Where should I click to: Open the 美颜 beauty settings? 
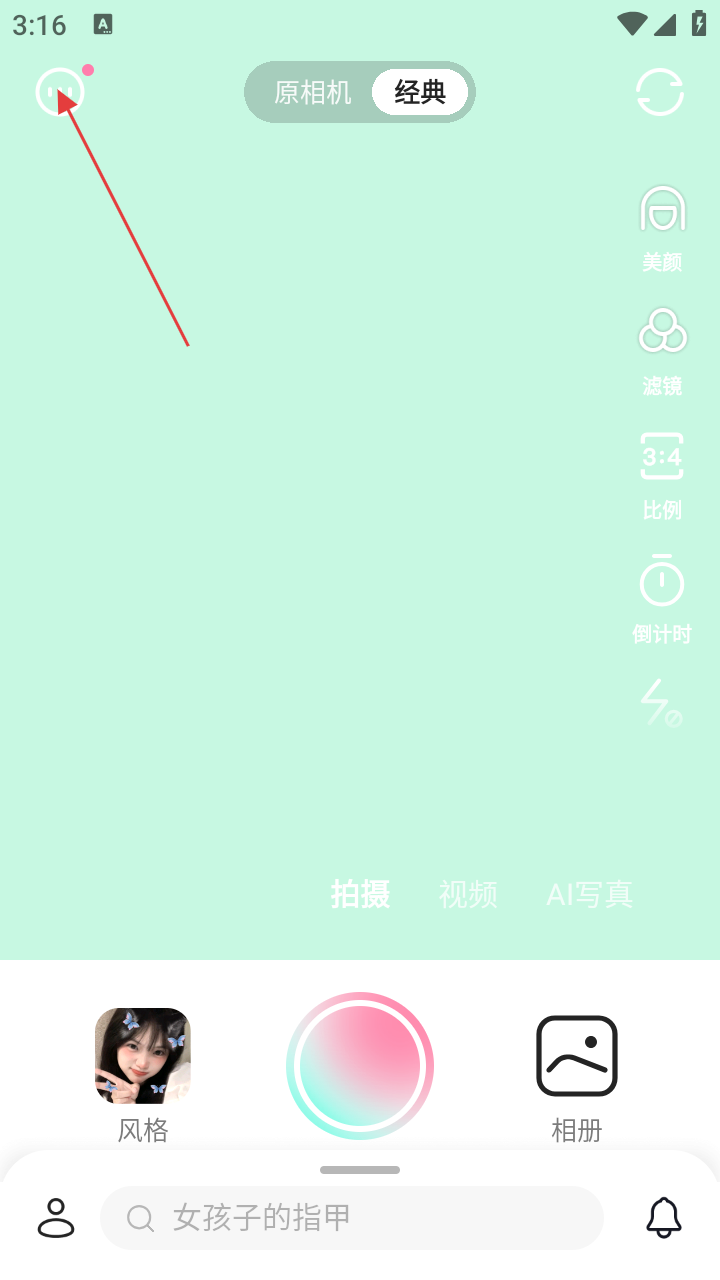(662, 228)
